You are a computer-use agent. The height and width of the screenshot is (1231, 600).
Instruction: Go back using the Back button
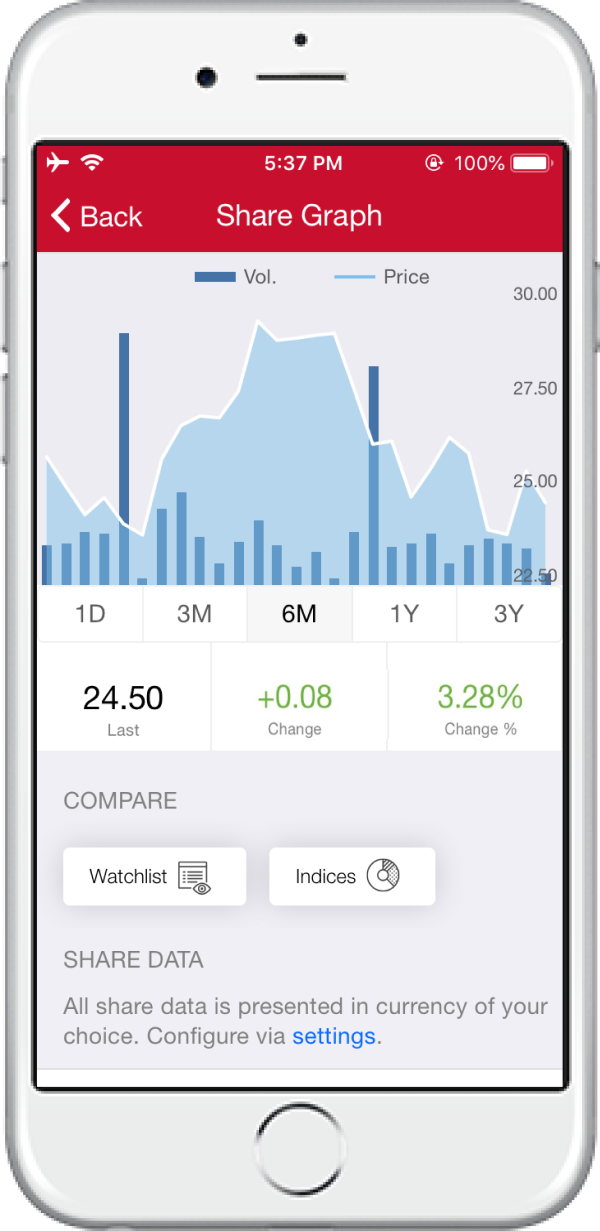click(x=97, y=216)
